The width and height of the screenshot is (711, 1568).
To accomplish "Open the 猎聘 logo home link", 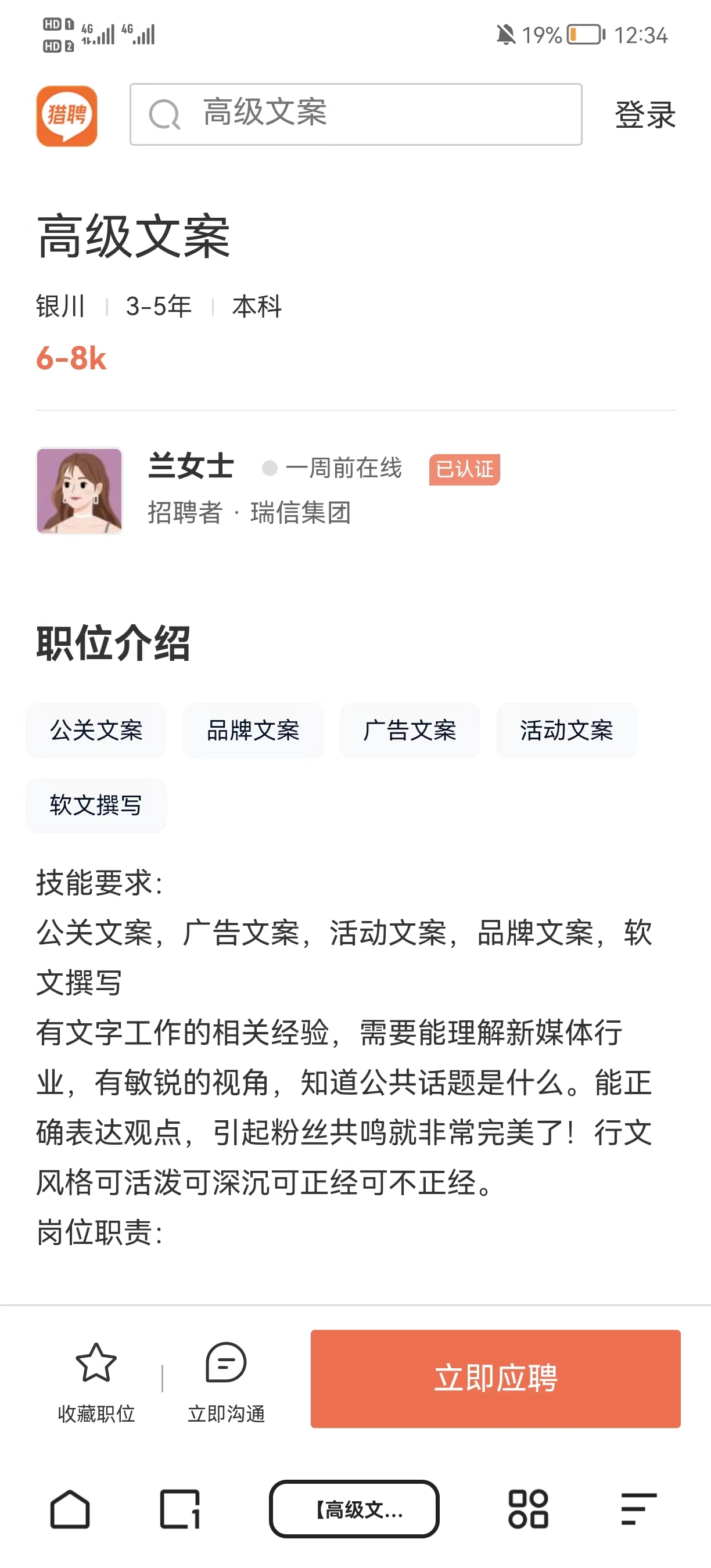I will pyautogui.click(x=67, y=116).
